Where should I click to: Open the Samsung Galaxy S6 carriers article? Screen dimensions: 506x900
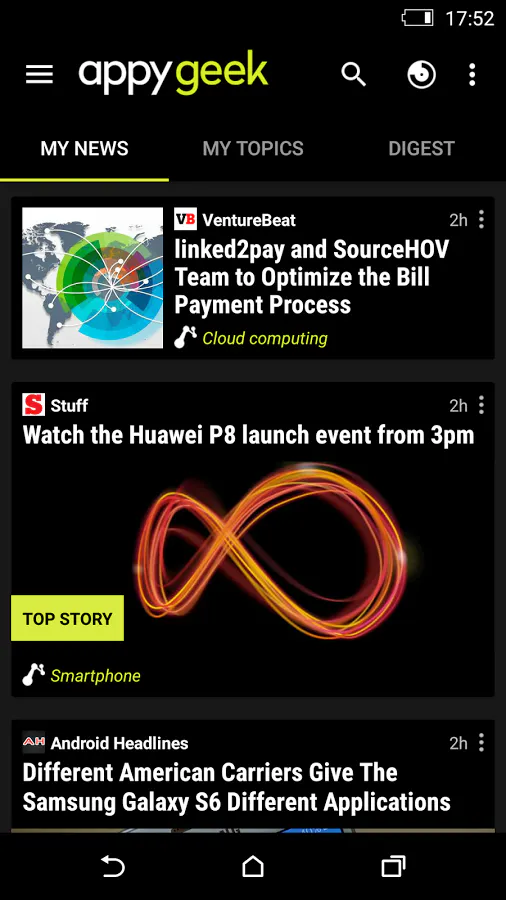pyautogui.click(x=236, y=787)
